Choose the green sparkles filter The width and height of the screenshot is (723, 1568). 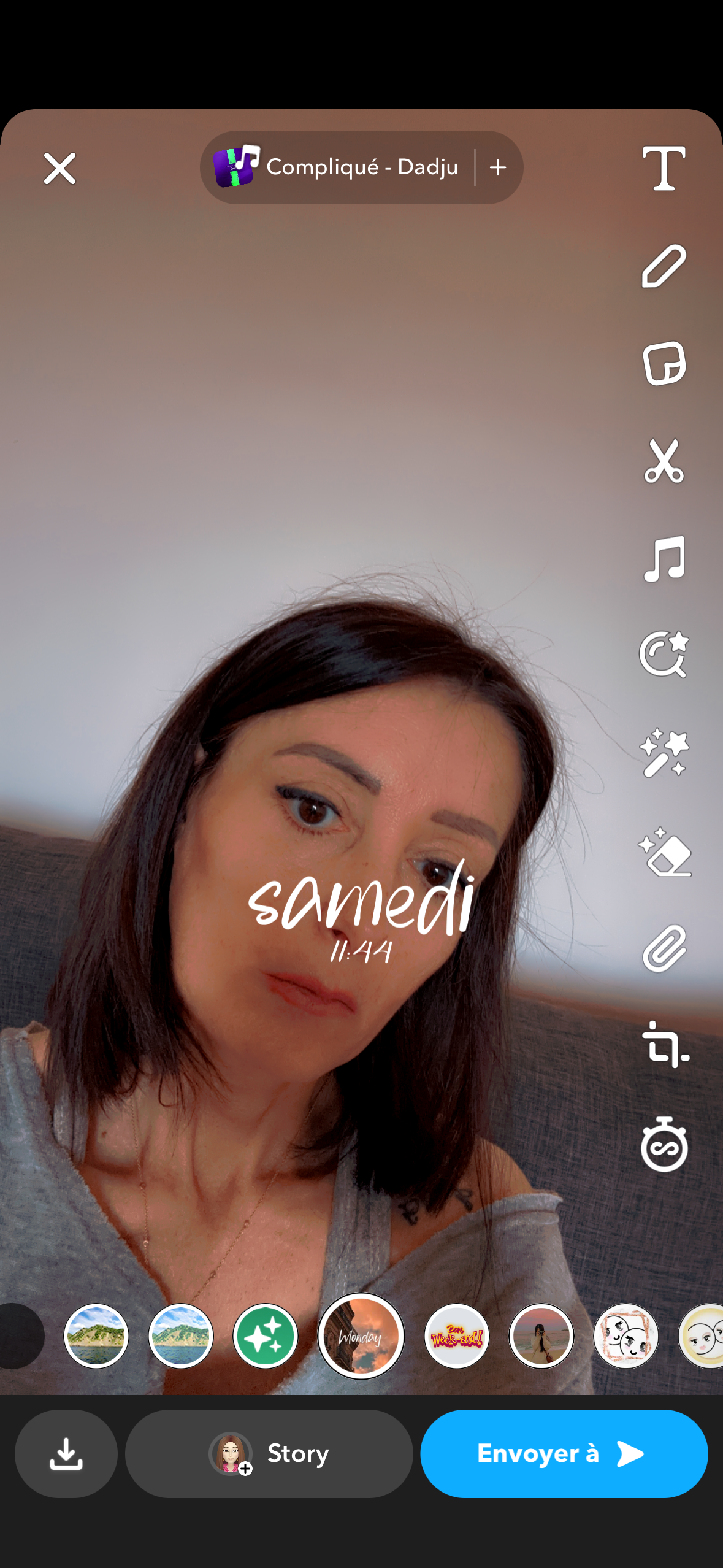pyautogui.click(x=265, y=1336)
